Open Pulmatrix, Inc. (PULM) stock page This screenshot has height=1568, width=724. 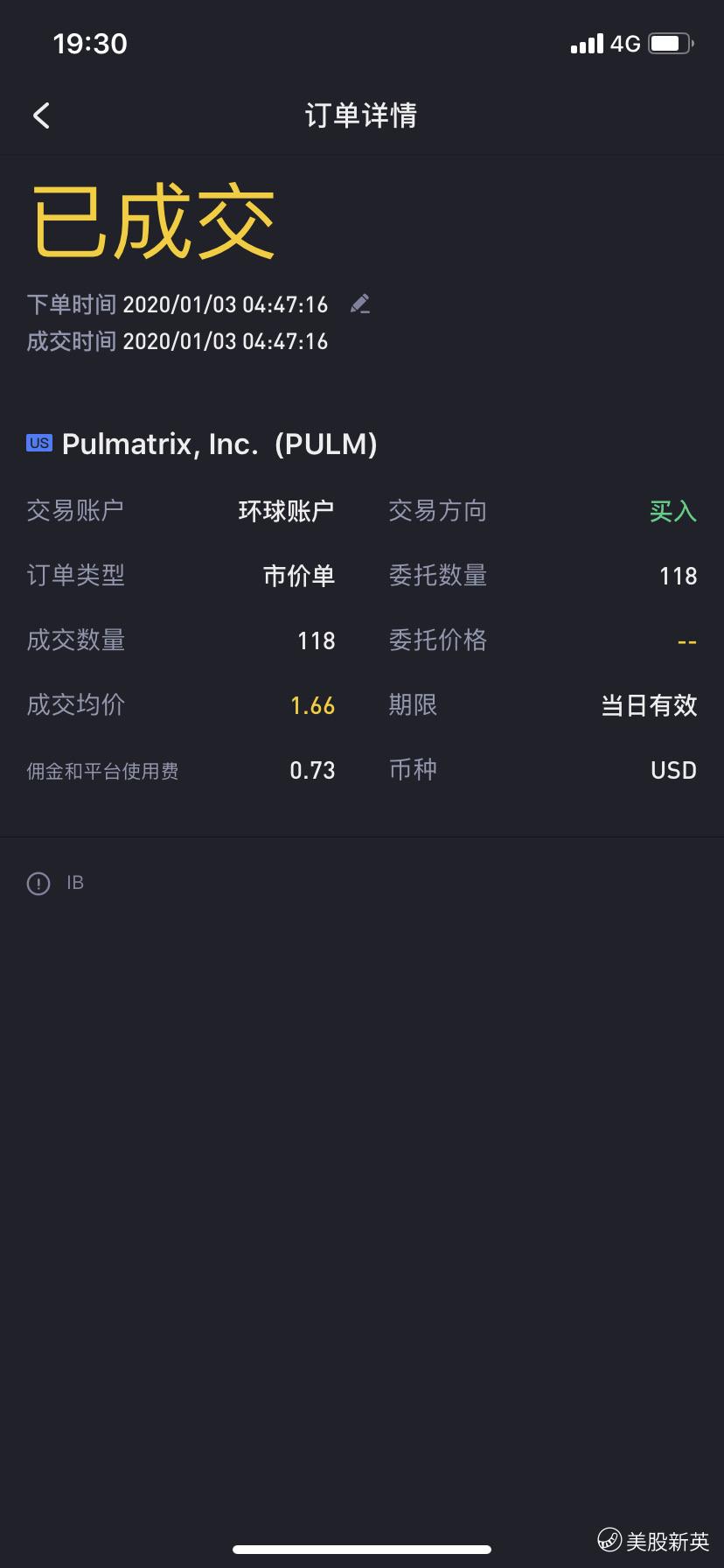tap(202, 444)
